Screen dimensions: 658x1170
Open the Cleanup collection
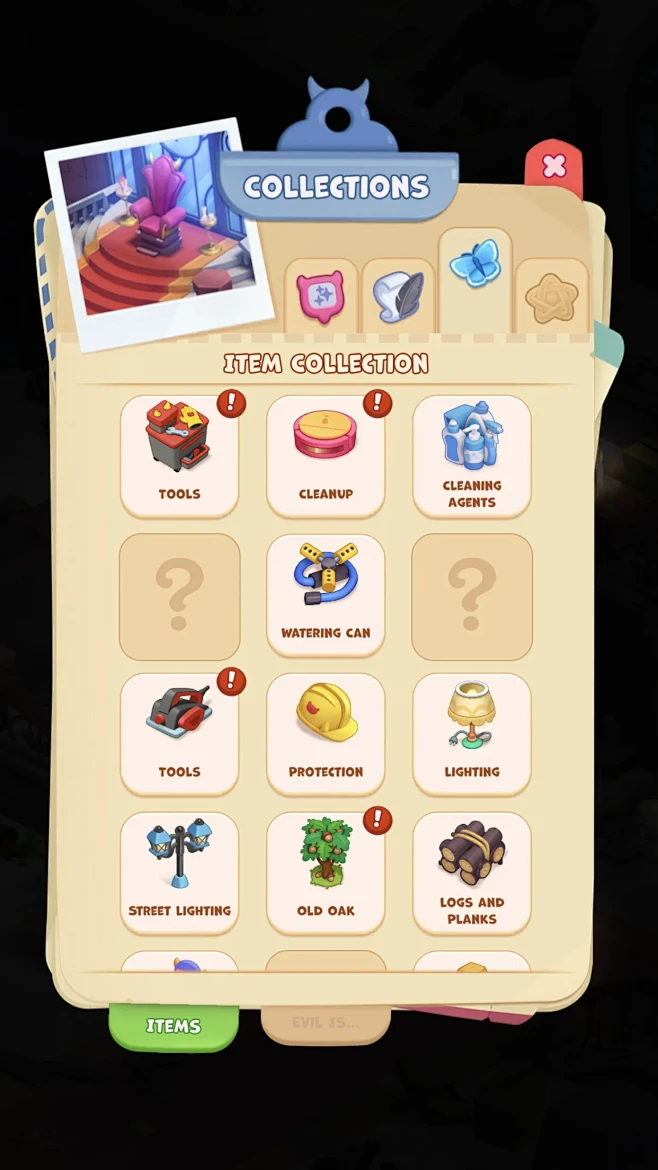(x=325, y=455)
